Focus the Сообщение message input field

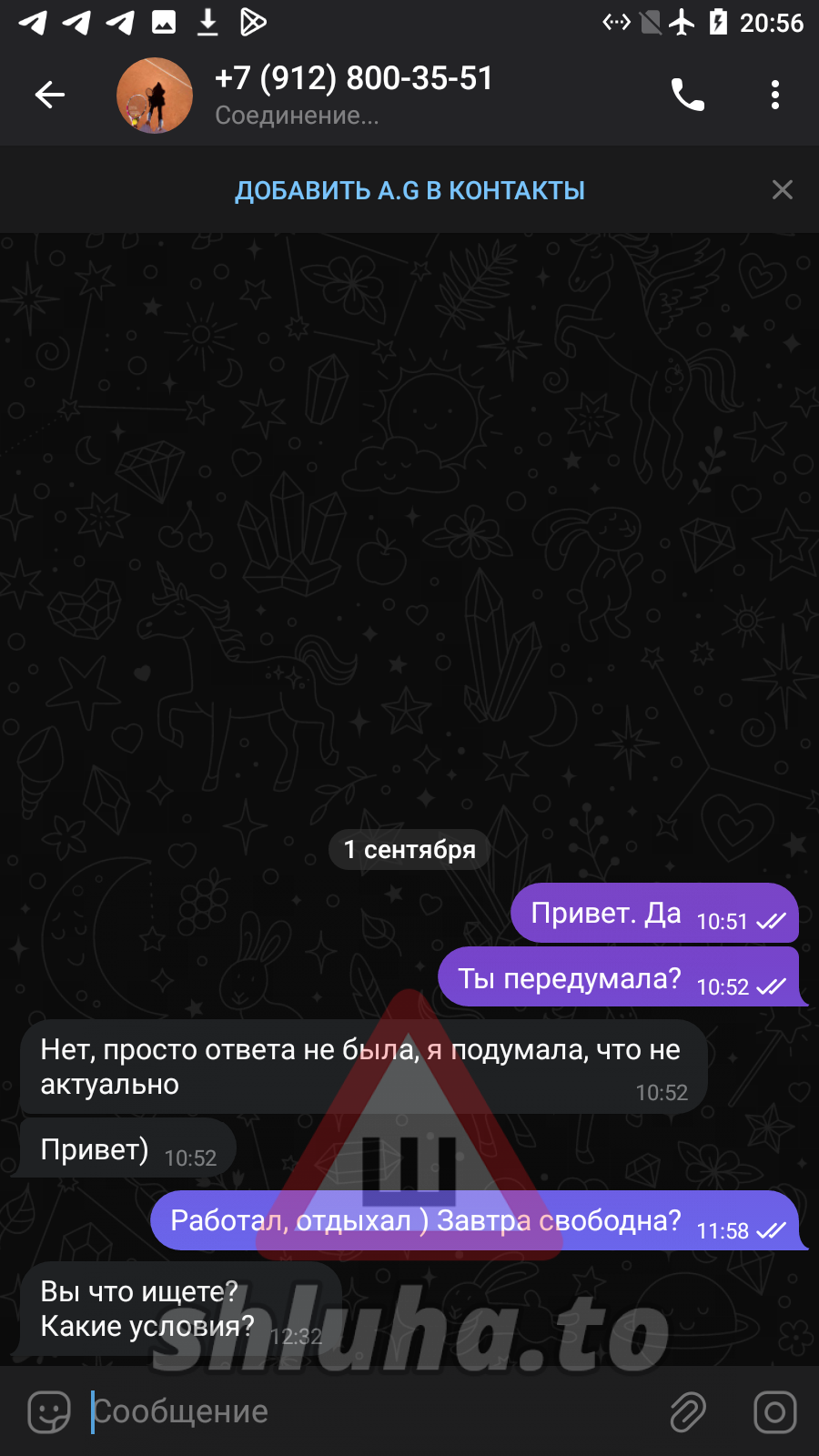coord(364,1412)
